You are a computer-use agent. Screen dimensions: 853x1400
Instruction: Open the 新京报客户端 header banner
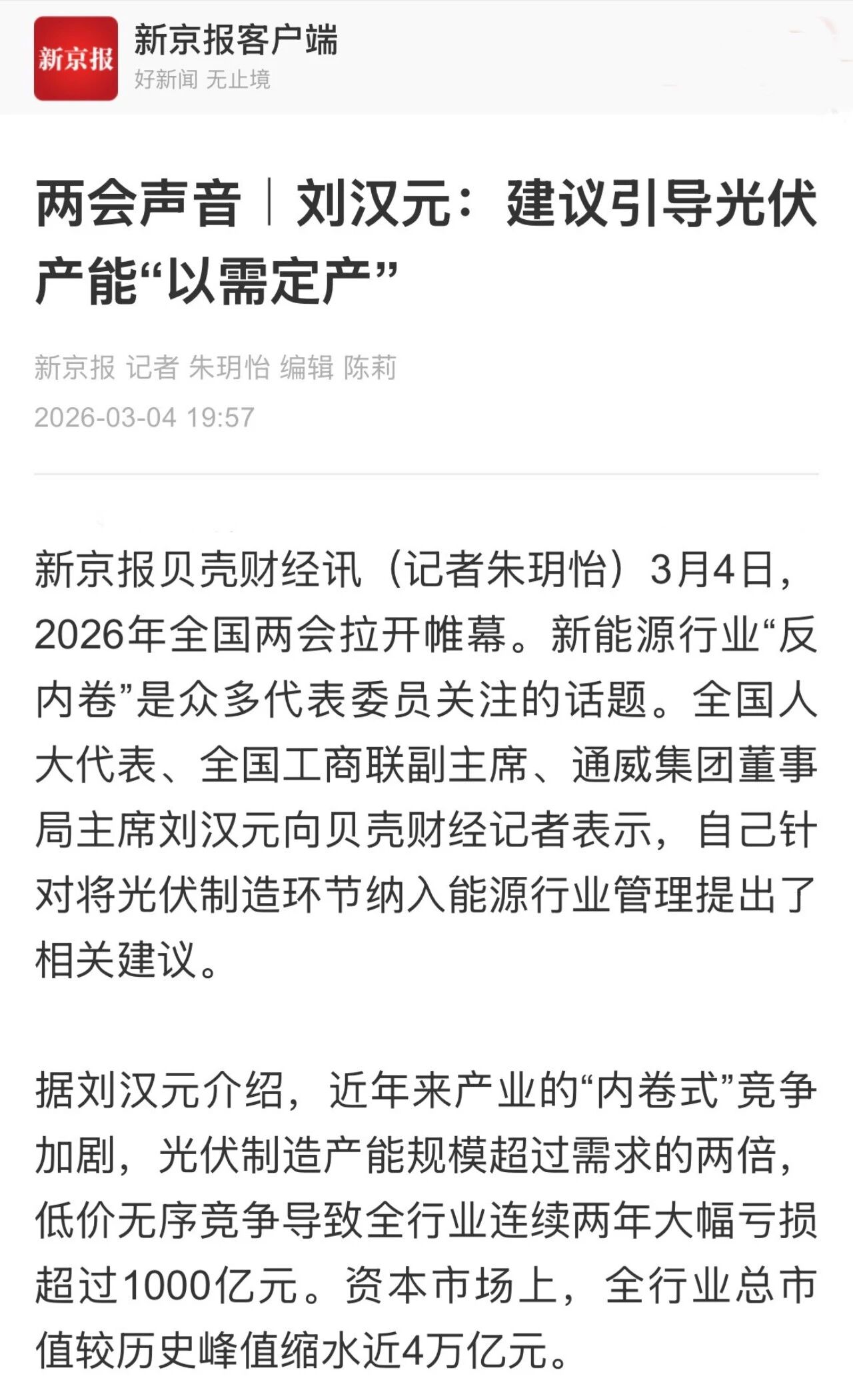tap(235, 57)
